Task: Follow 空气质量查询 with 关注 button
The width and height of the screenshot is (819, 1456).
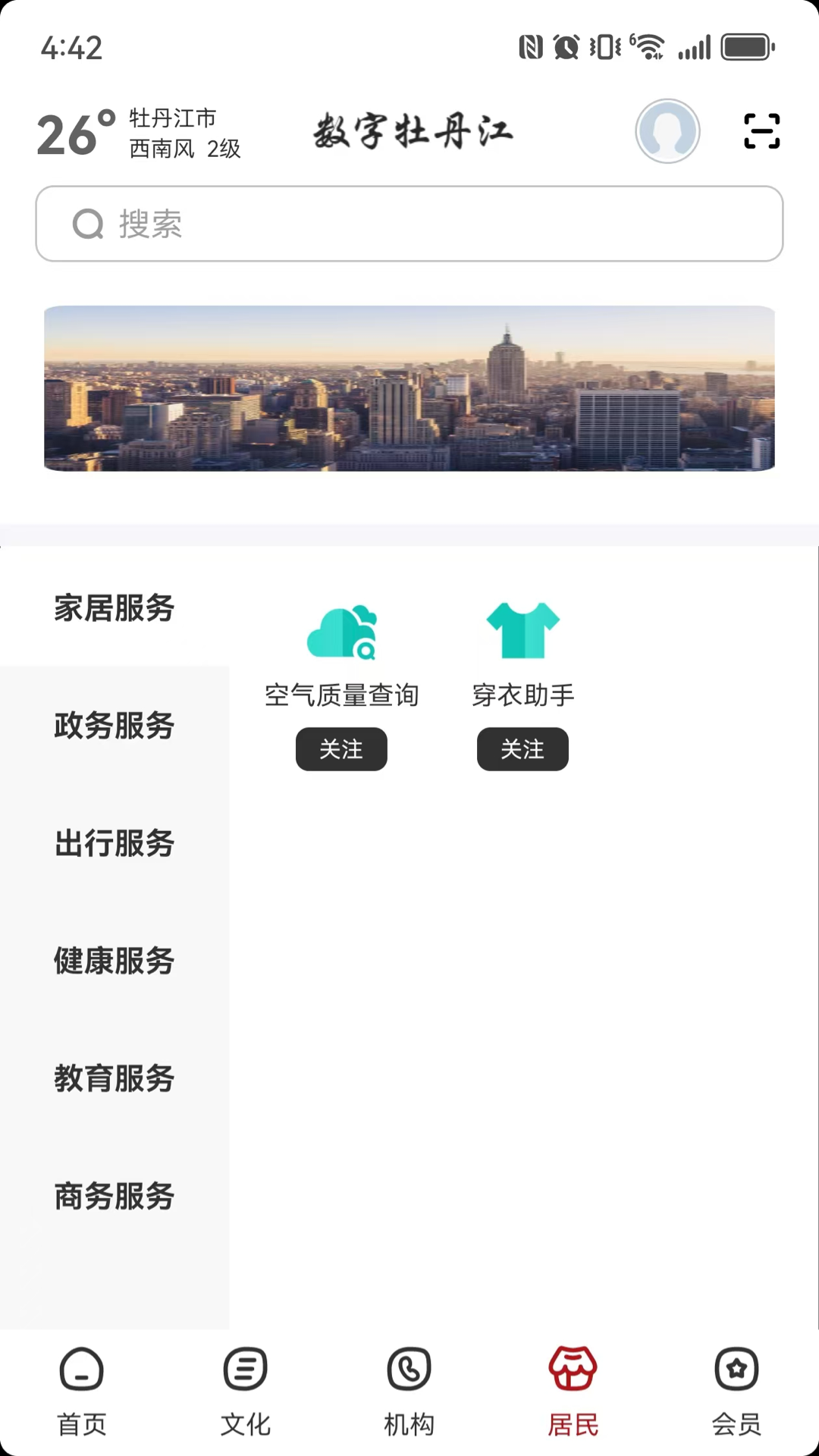Action: [341, 749]
